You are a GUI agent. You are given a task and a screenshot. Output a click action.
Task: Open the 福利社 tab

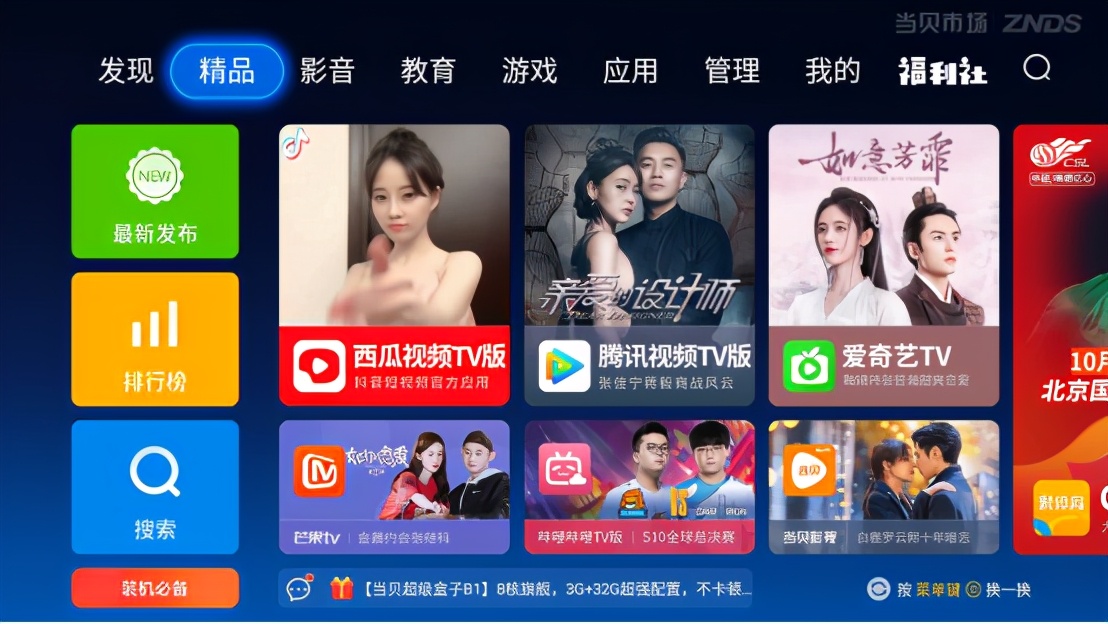point(943,72)
